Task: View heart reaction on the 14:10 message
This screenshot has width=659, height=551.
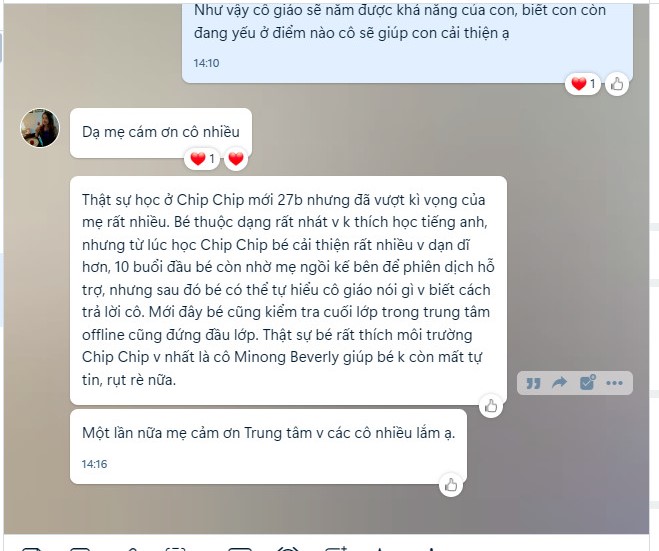Action: 582,84
